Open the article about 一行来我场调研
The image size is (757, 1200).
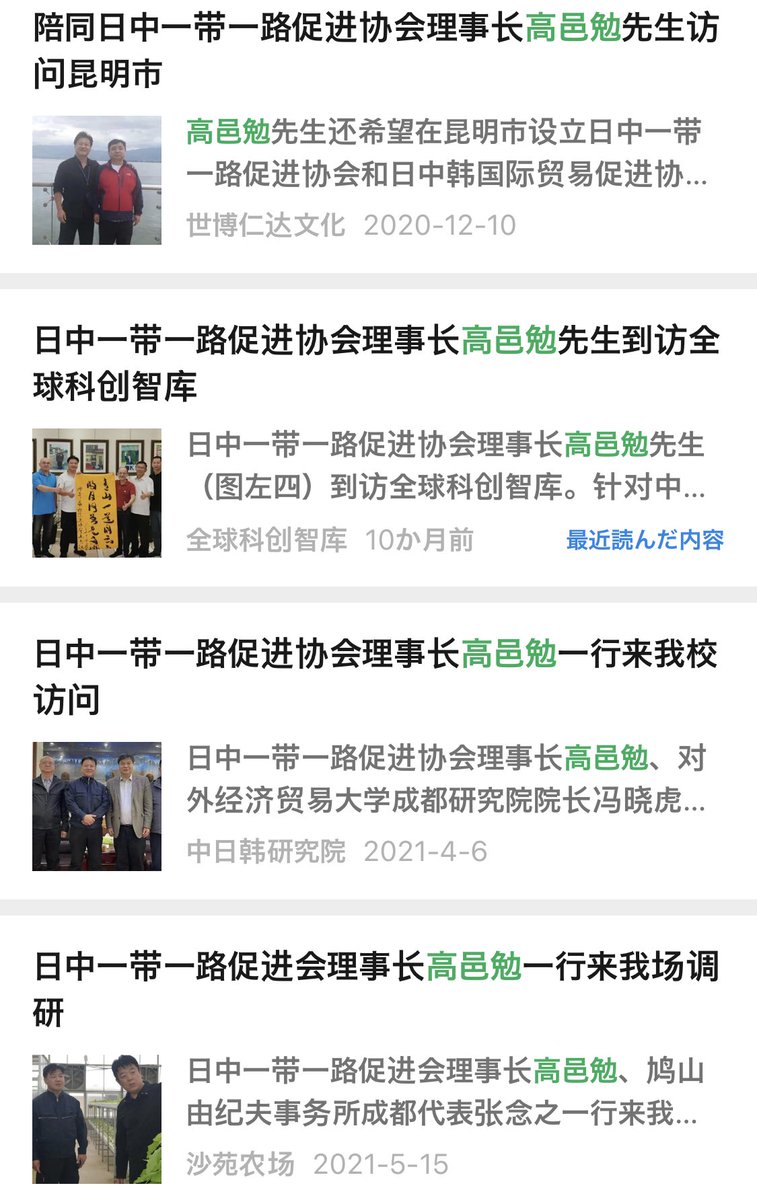376,988
